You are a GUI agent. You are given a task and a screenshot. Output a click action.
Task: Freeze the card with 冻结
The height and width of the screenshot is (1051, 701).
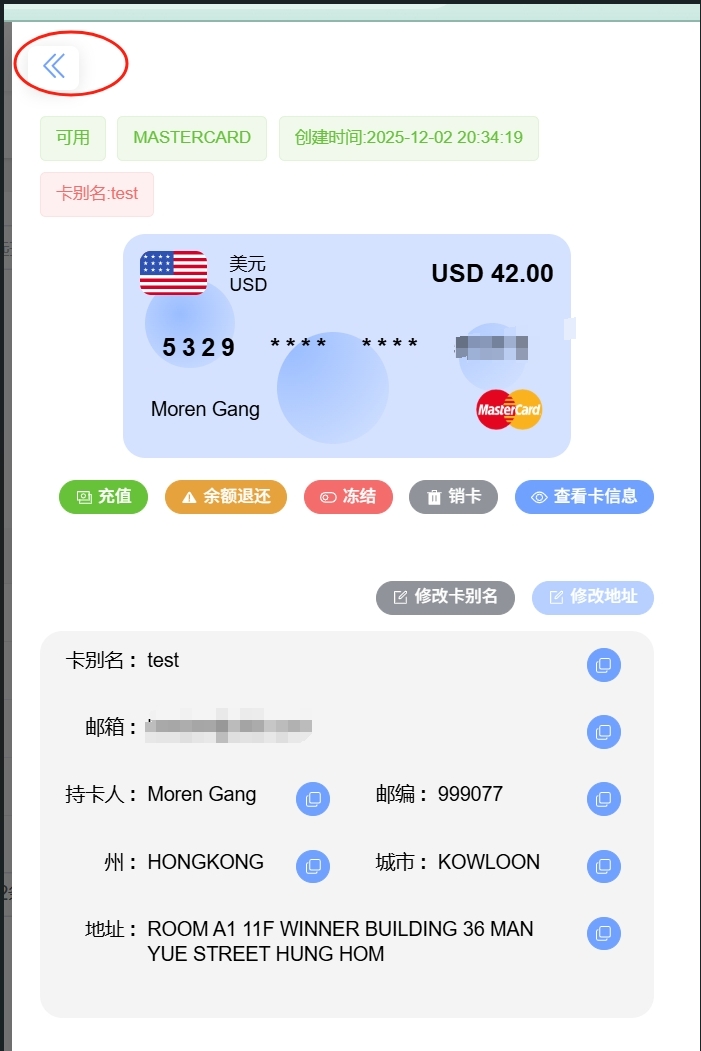[348, 497]
